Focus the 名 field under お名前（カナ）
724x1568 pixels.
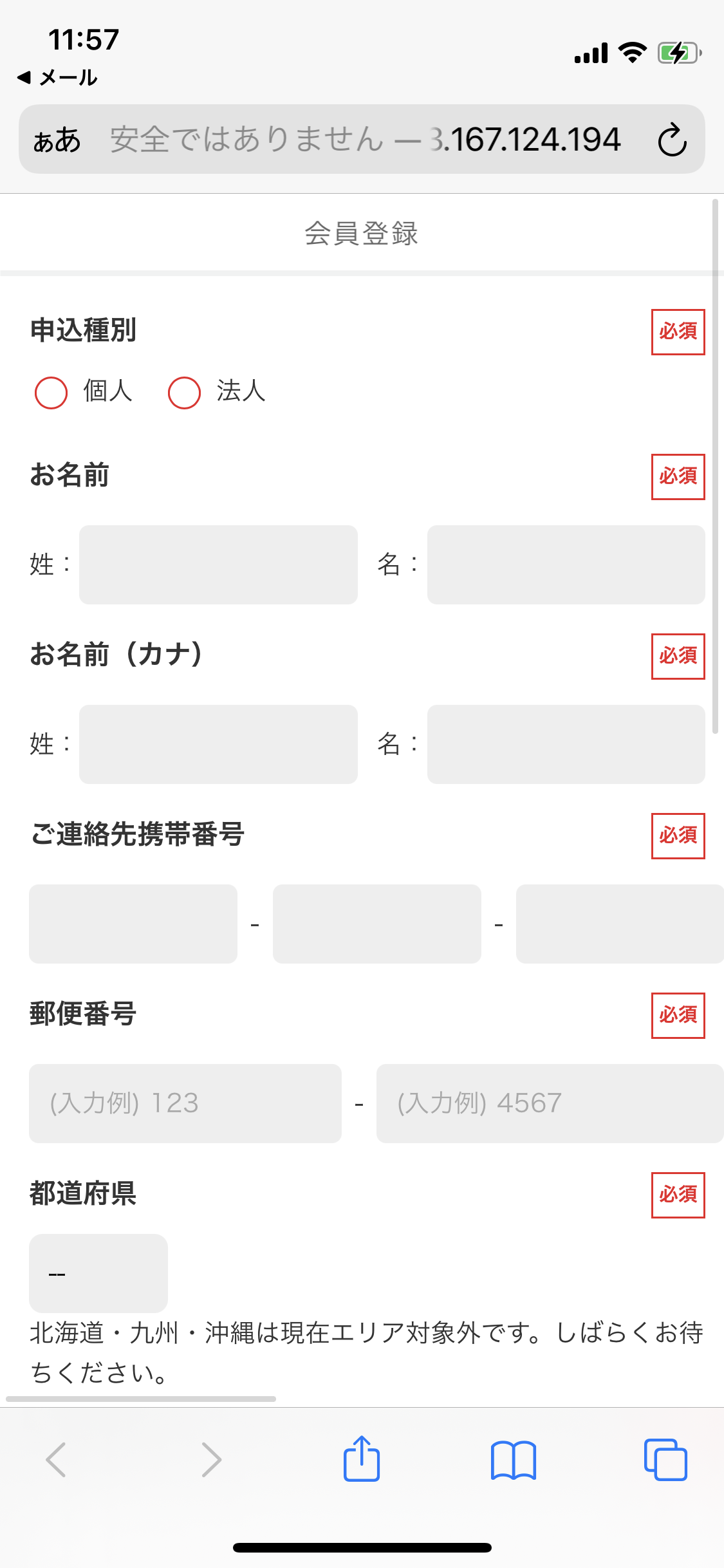pos(566,744)
